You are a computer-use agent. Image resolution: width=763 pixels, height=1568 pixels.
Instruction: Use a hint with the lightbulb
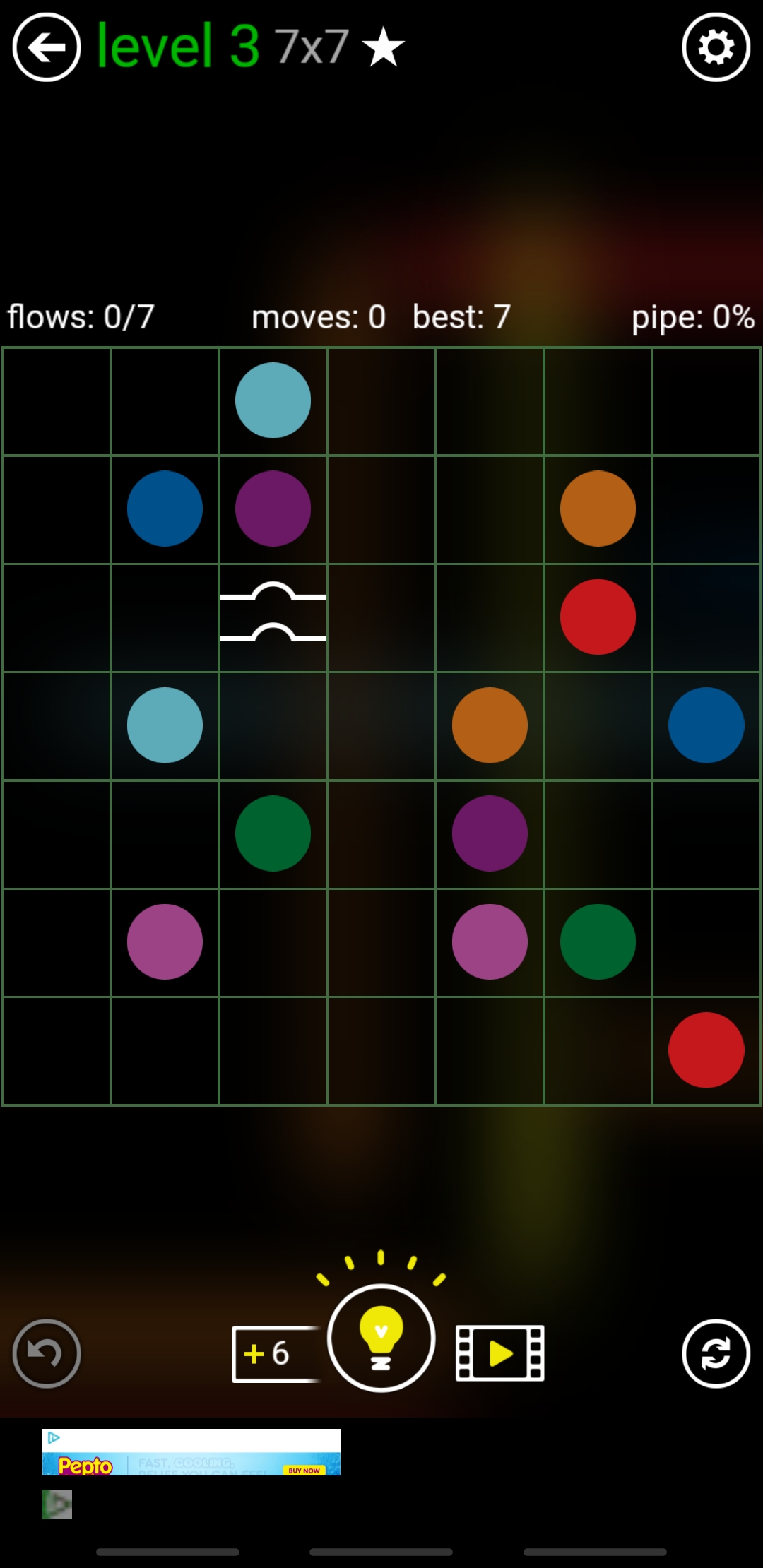[x=381, y=1338]
